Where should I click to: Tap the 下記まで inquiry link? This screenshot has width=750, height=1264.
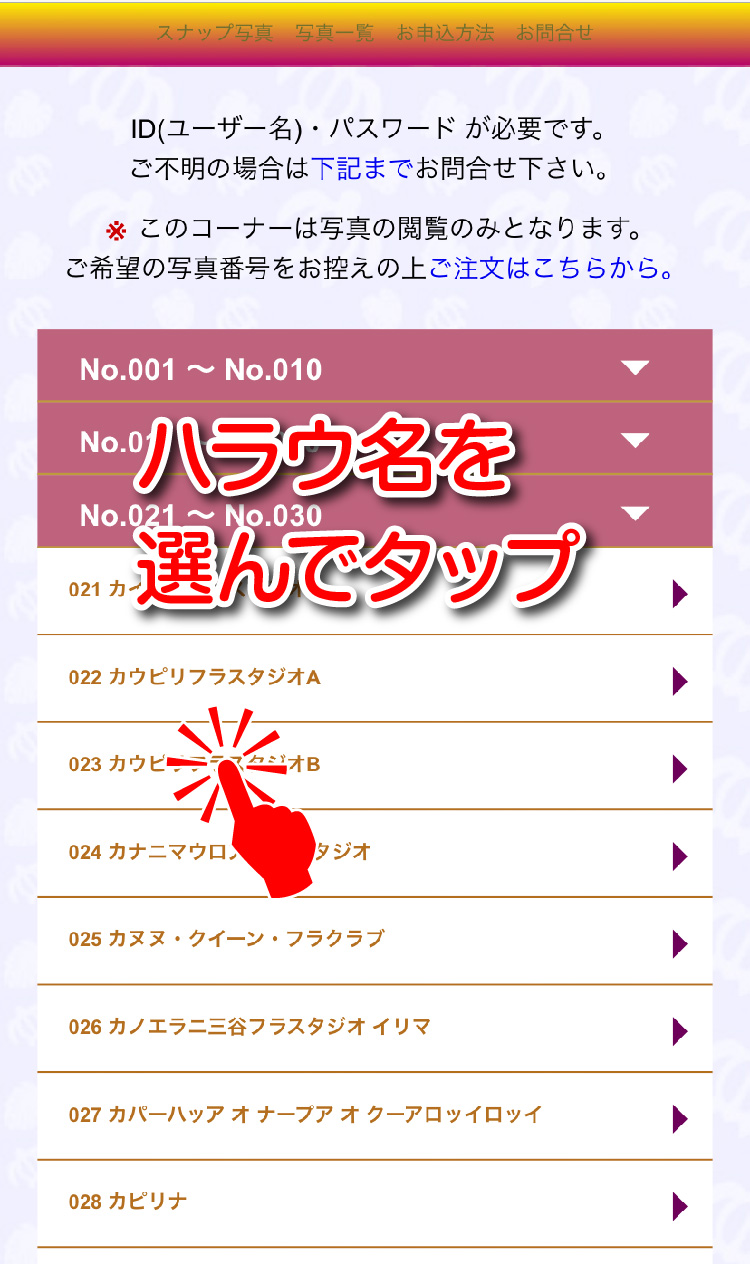(361, 169)
